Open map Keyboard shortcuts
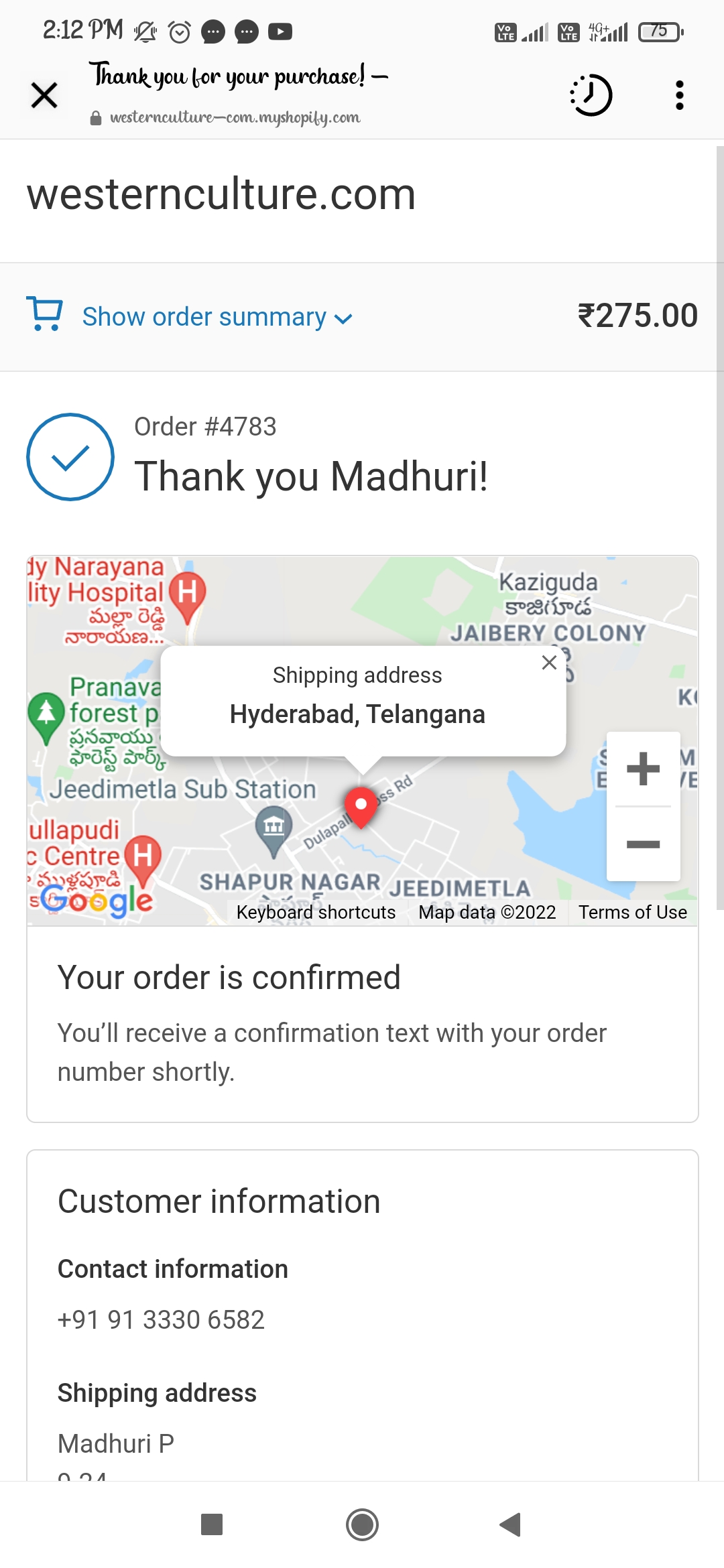The image size is (724, 1568). coord(316,913)
